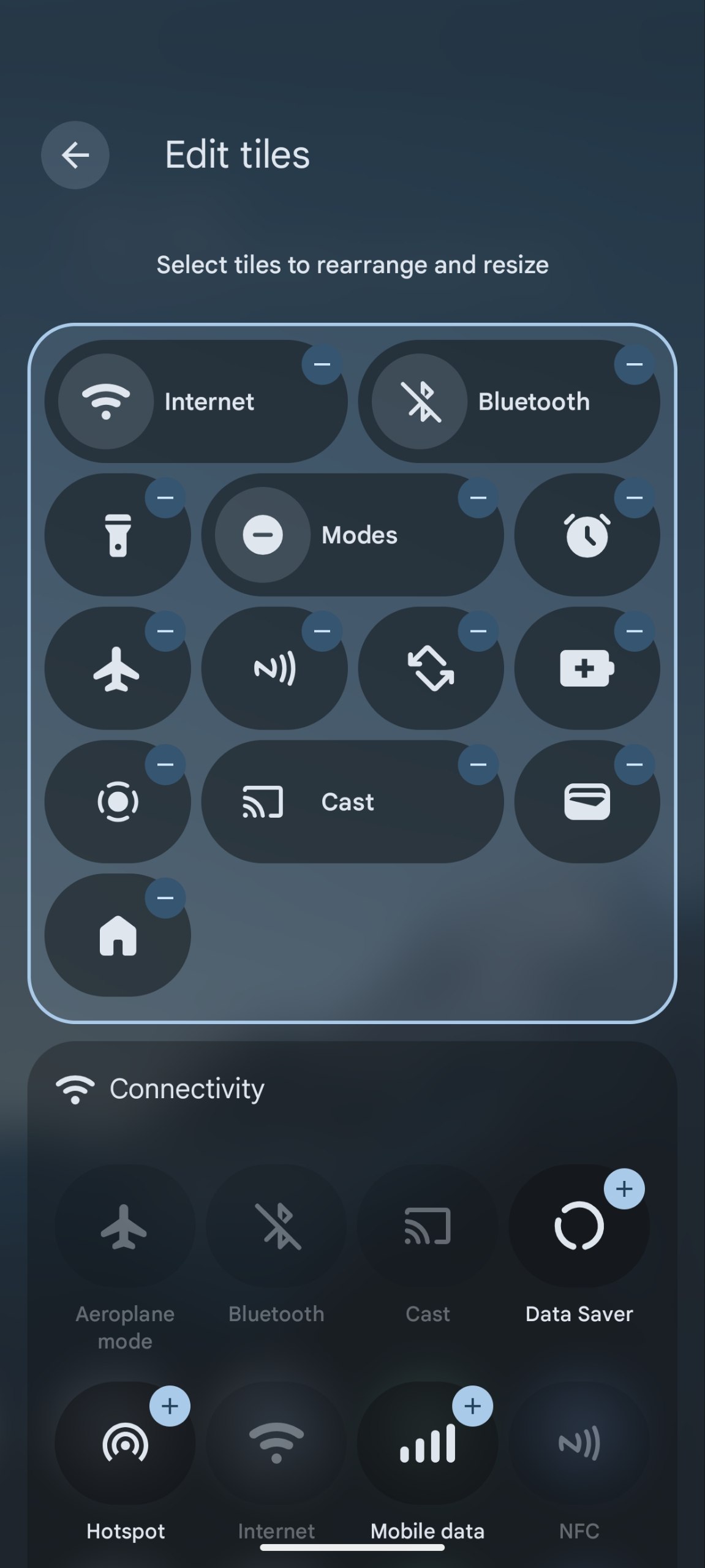Select the battery saver tile

[x=587, y=668]
